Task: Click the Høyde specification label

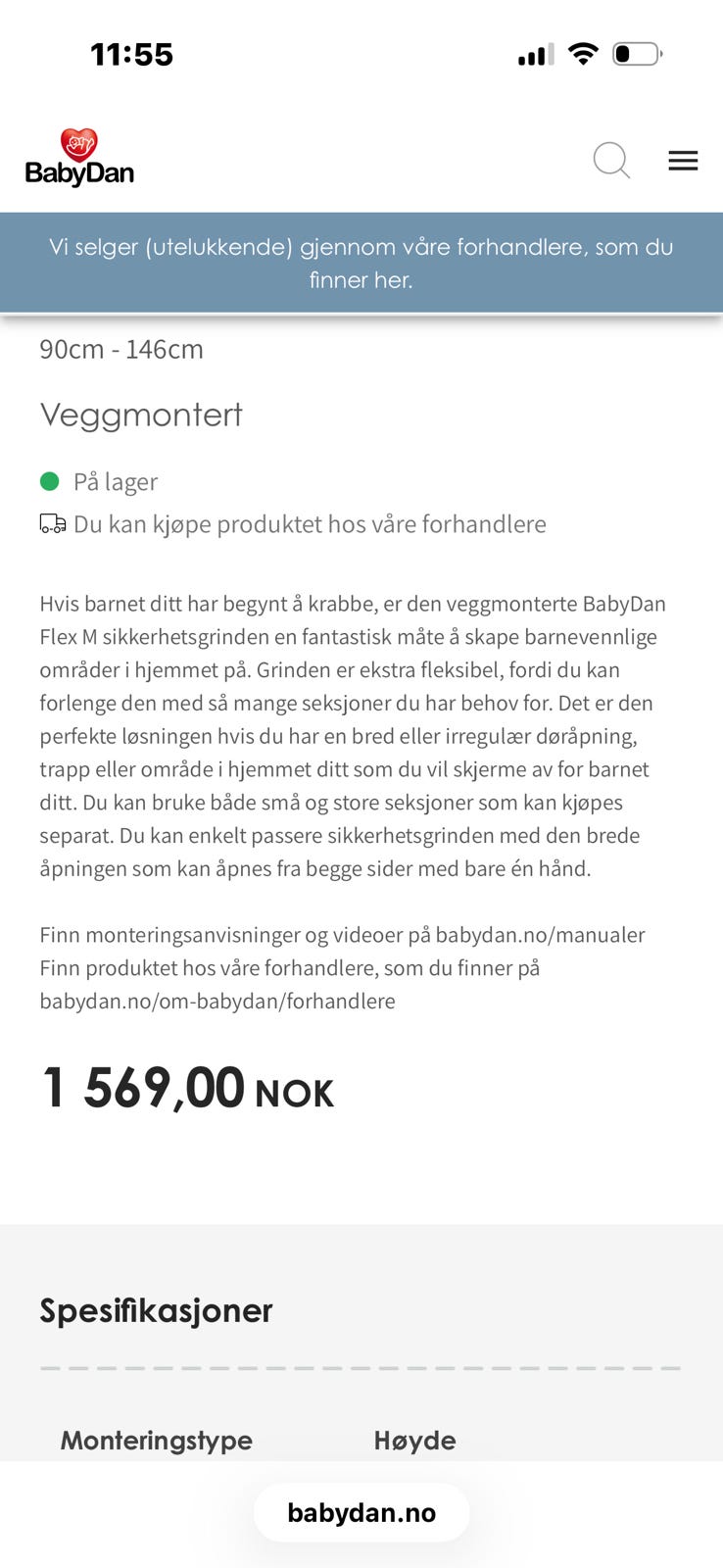Action: point(414,1441)
